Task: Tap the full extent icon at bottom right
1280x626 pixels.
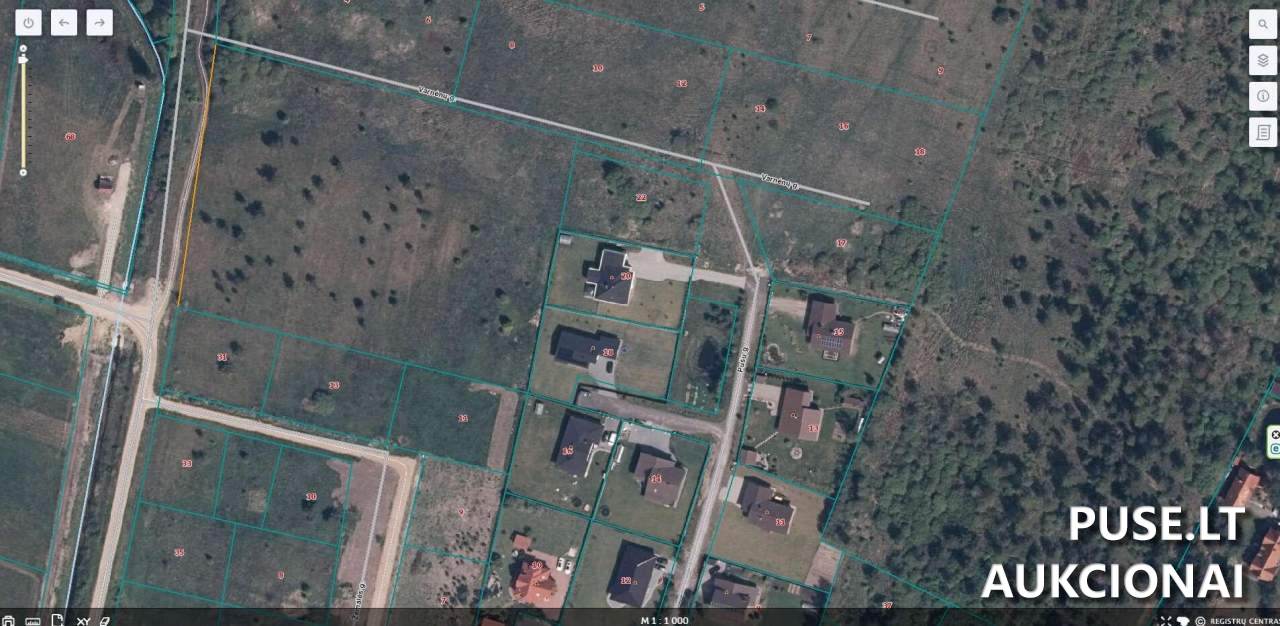Action: point(1166,620)
